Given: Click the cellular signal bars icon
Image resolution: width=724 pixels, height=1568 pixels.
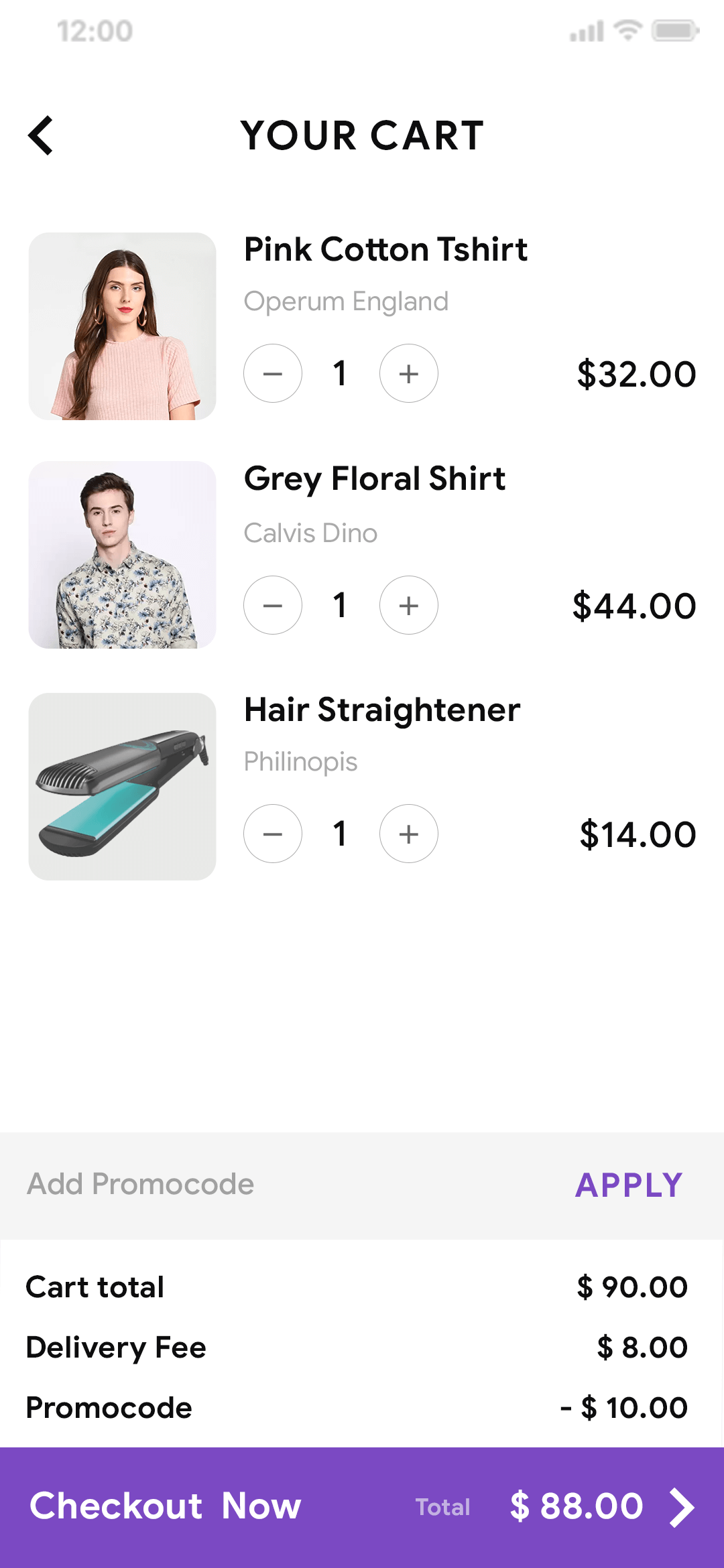Looking at the screenshot, I should [586, 30].
